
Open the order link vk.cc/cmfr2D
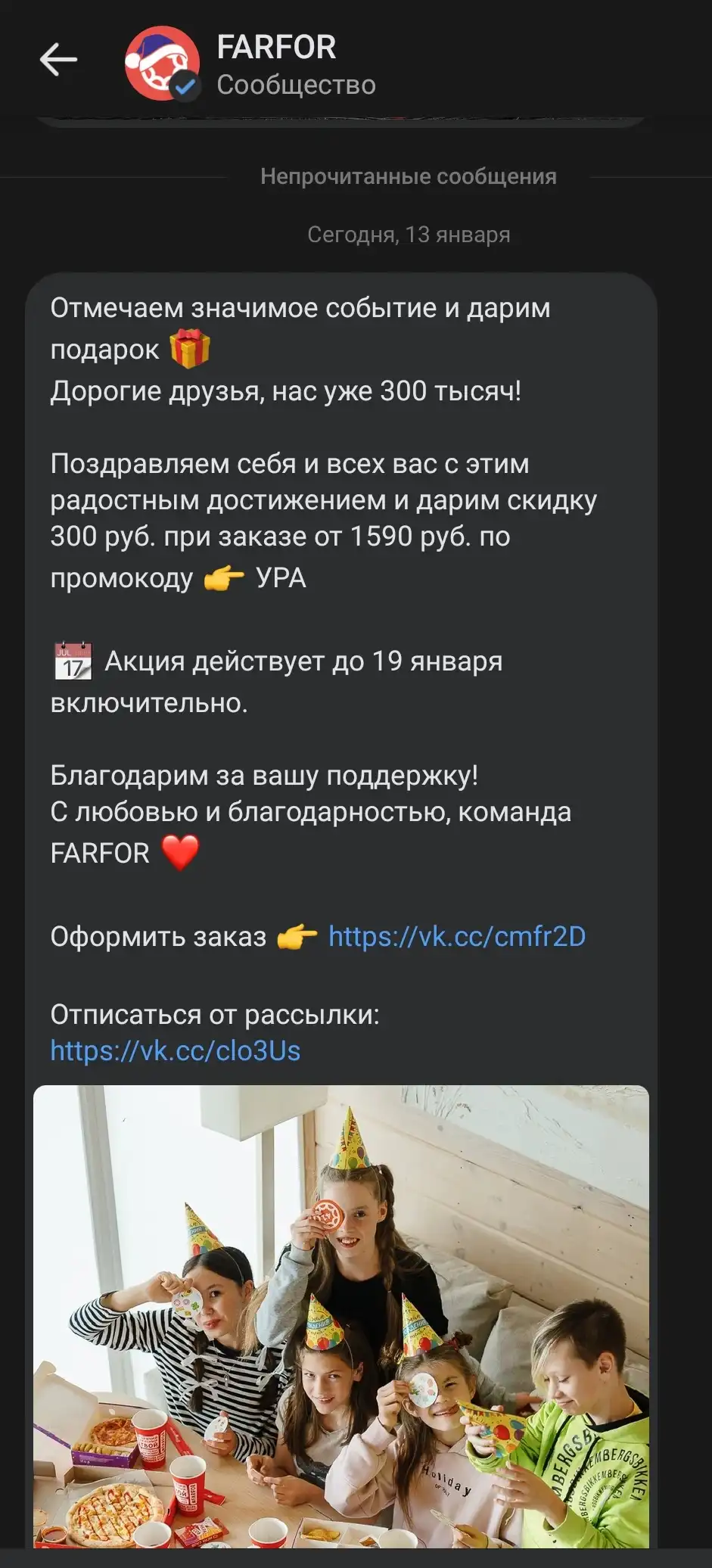pyautogui.click(x=457, y=937)
